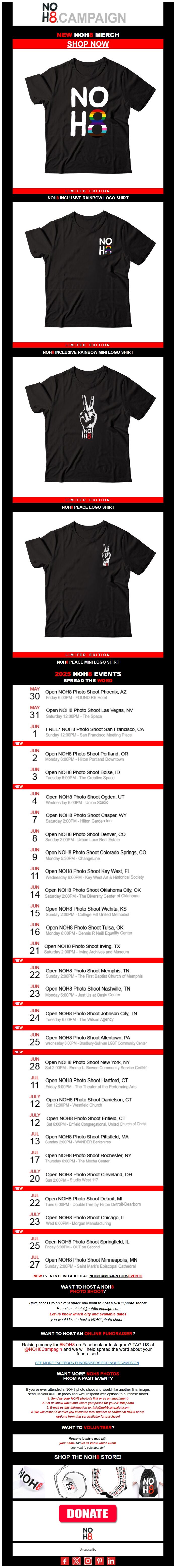
Task: Open the Las Vegas, NV photo shoot event
Action: pos(89,710)
